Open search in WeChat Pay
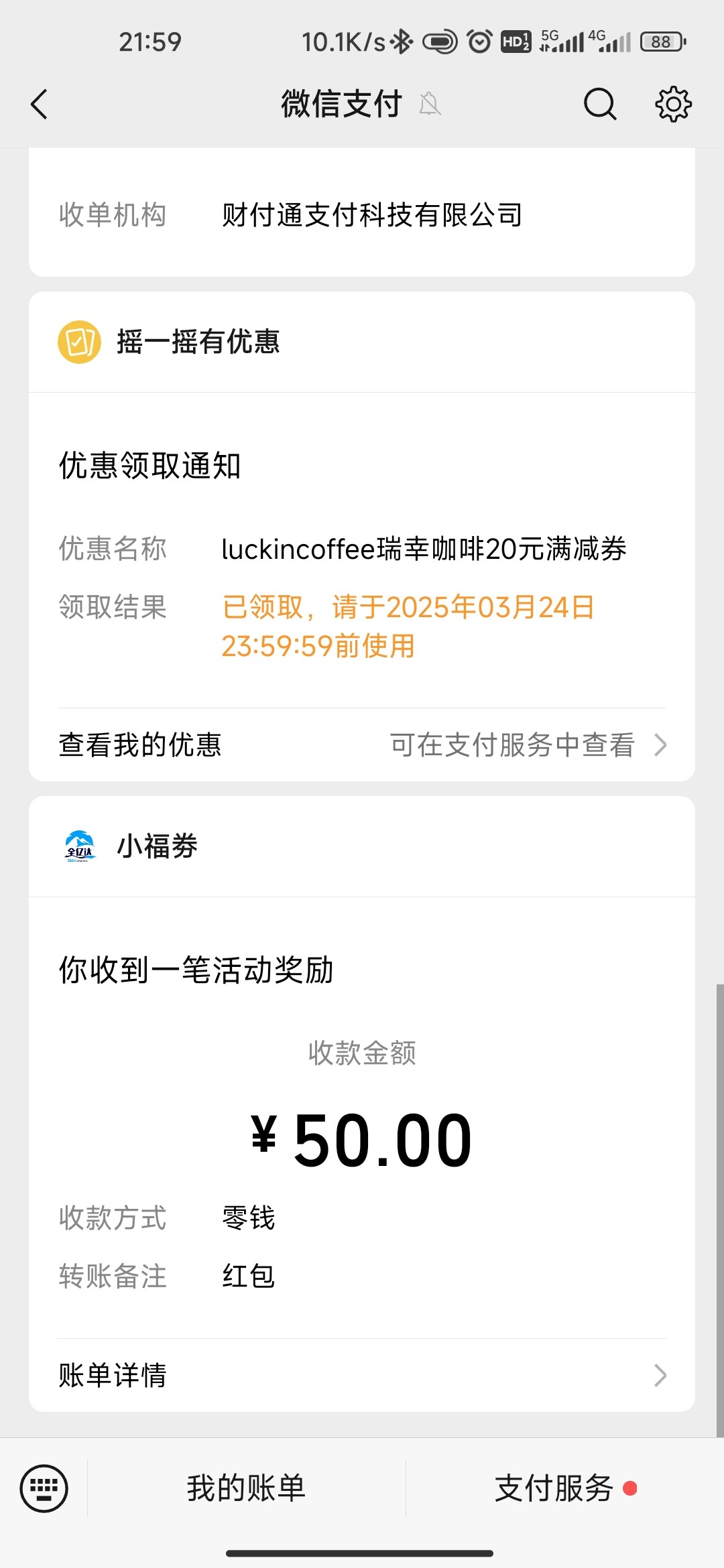The image size is (724, 1568). [599, 105]
